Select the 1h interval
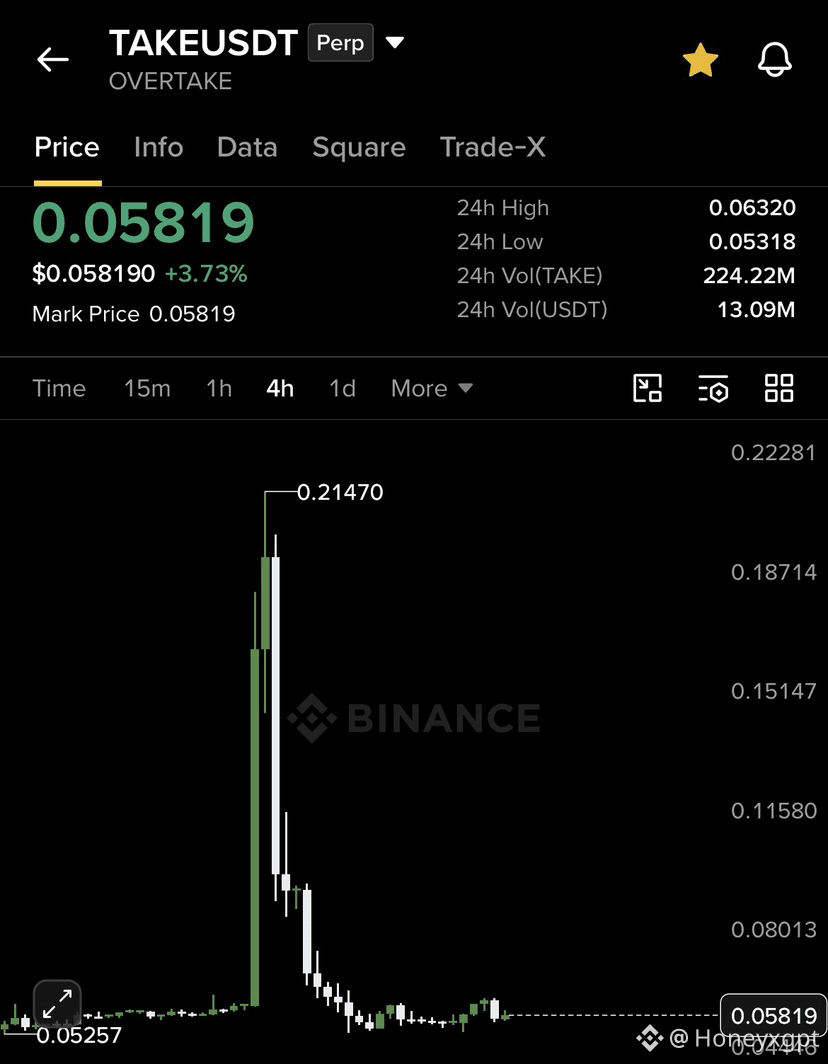Screen dimensions: 828x1064 219,388
